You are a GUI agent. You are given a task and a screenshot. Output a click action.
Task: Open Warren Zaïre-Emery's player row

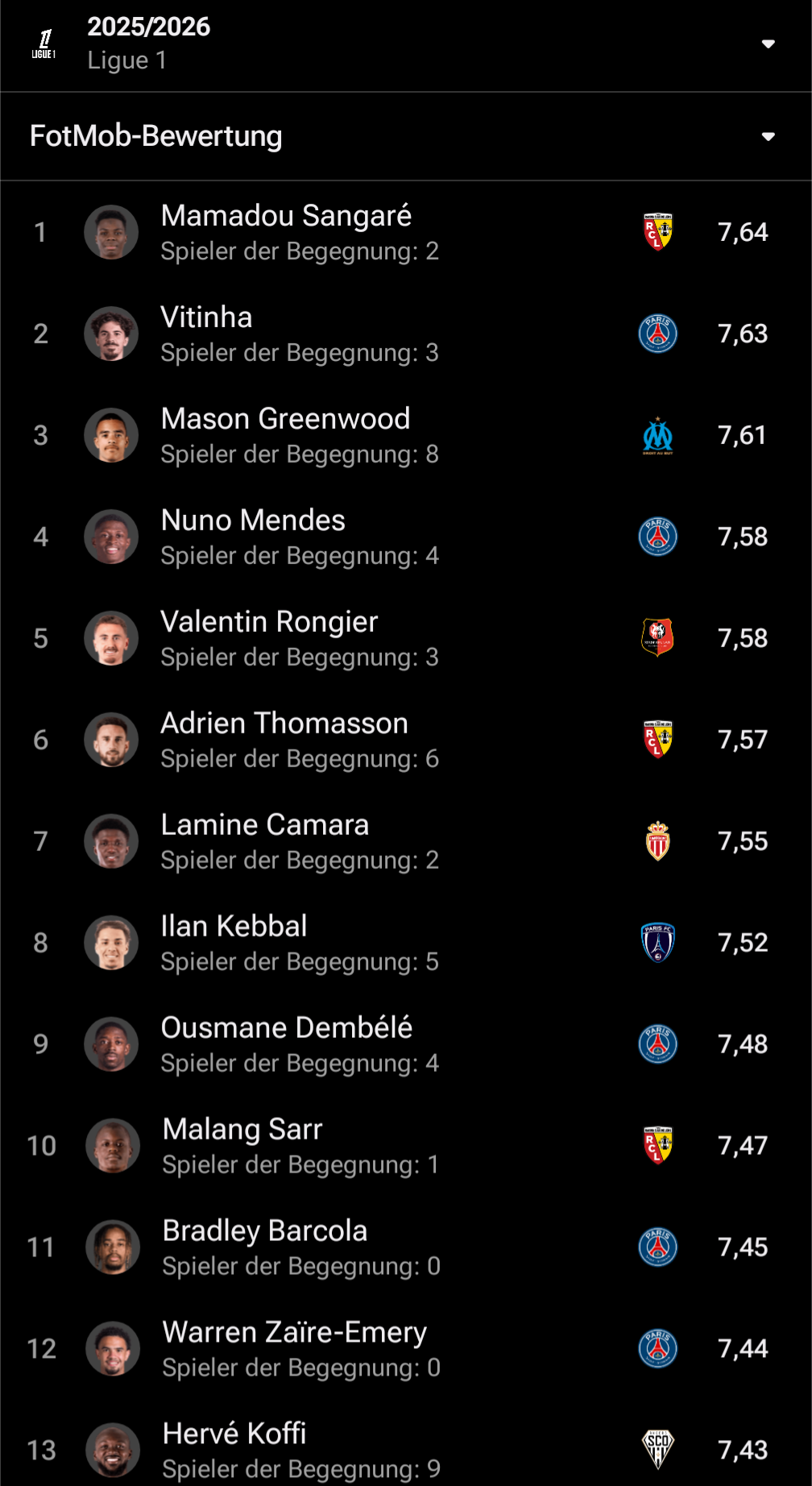295,1349
